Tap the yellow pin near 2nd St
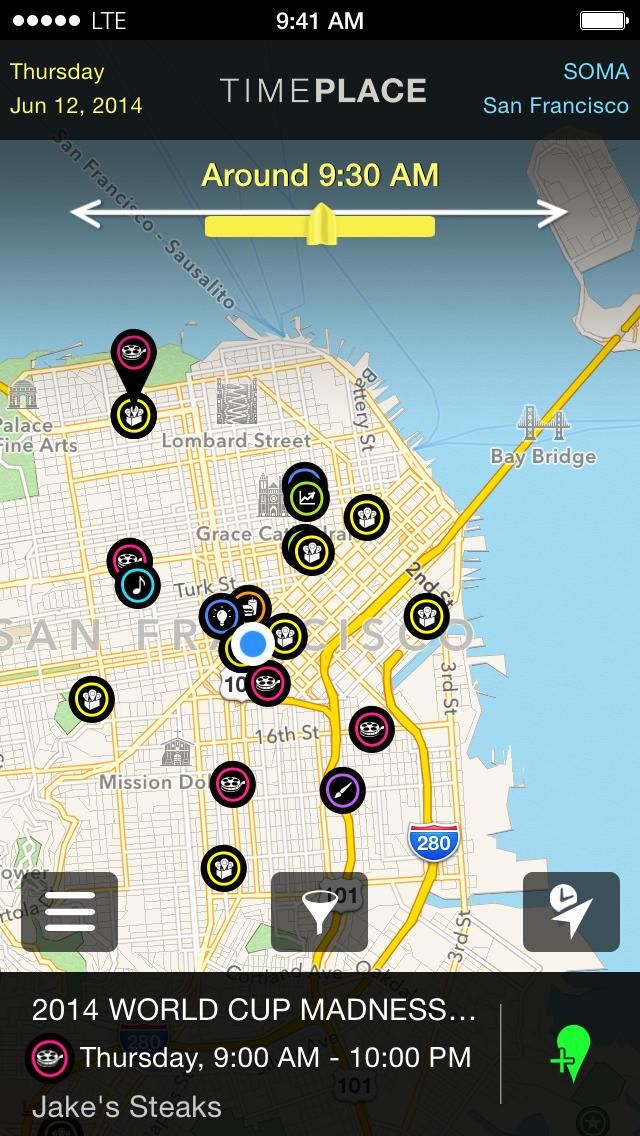640x1136 pixels. click(x=426, y=617)
